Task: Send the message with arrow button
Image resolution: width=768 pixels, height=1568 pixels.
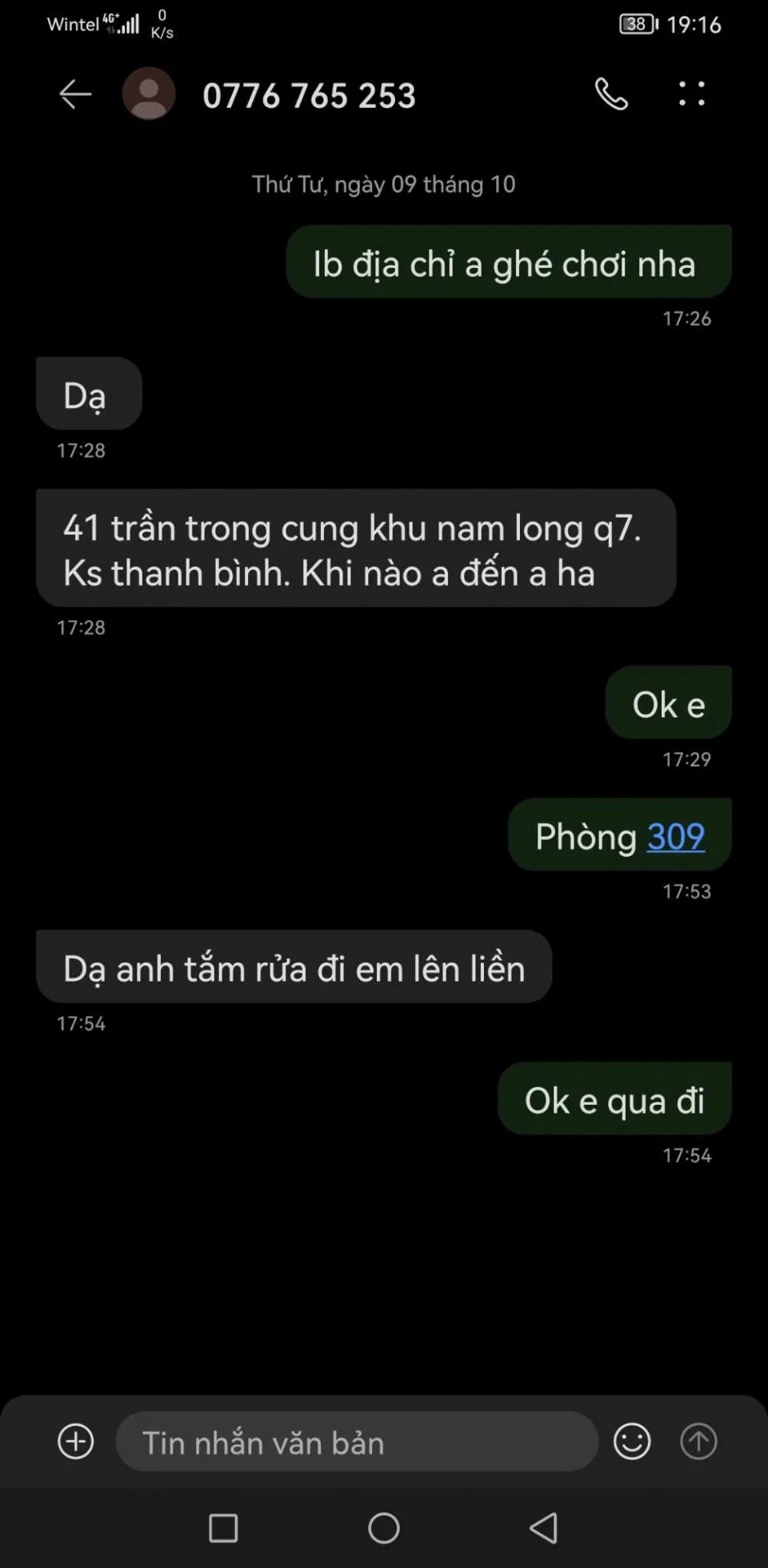Action: tap(698, 1442)
